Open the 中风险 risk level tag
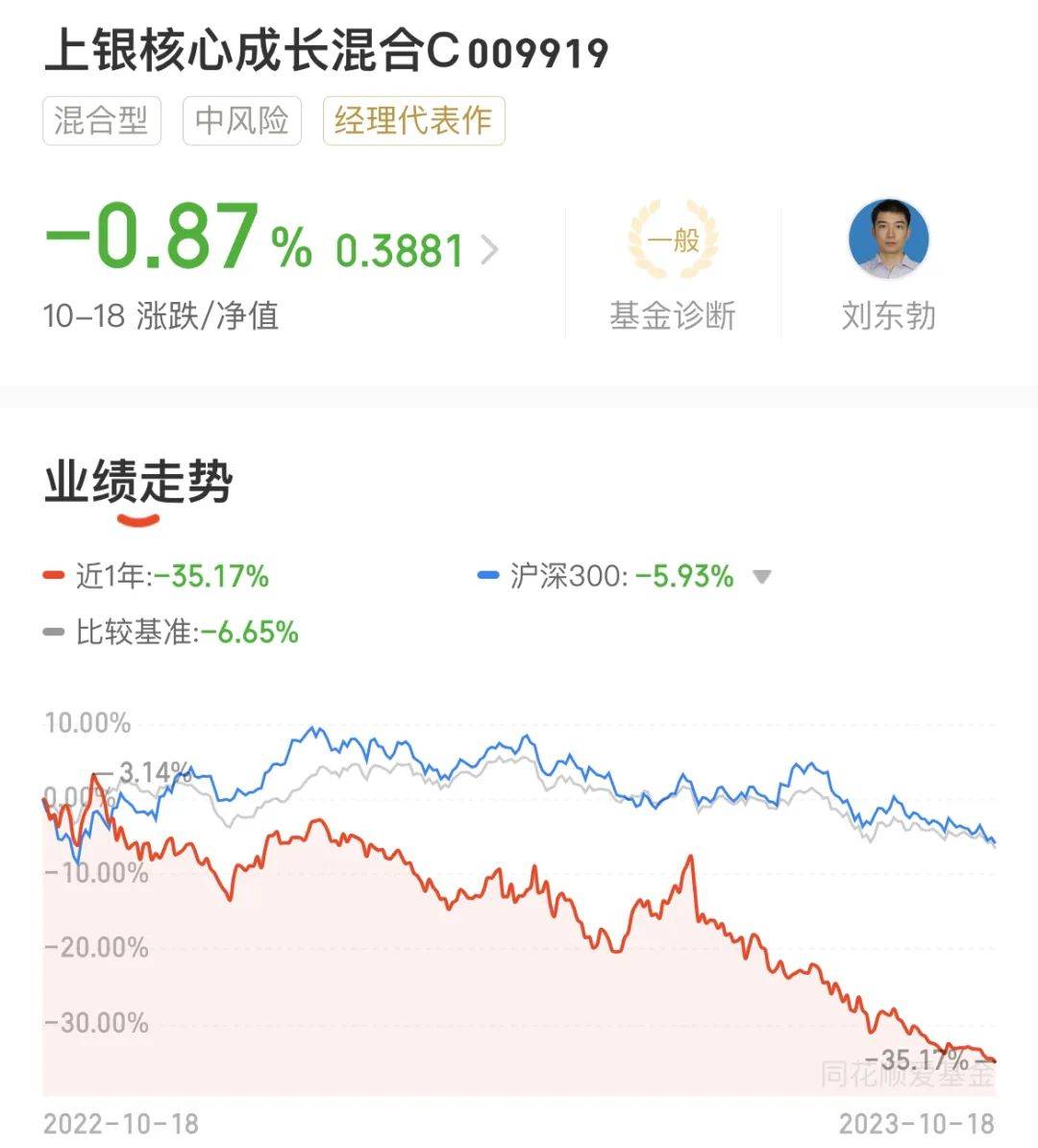 click(242, 121)
